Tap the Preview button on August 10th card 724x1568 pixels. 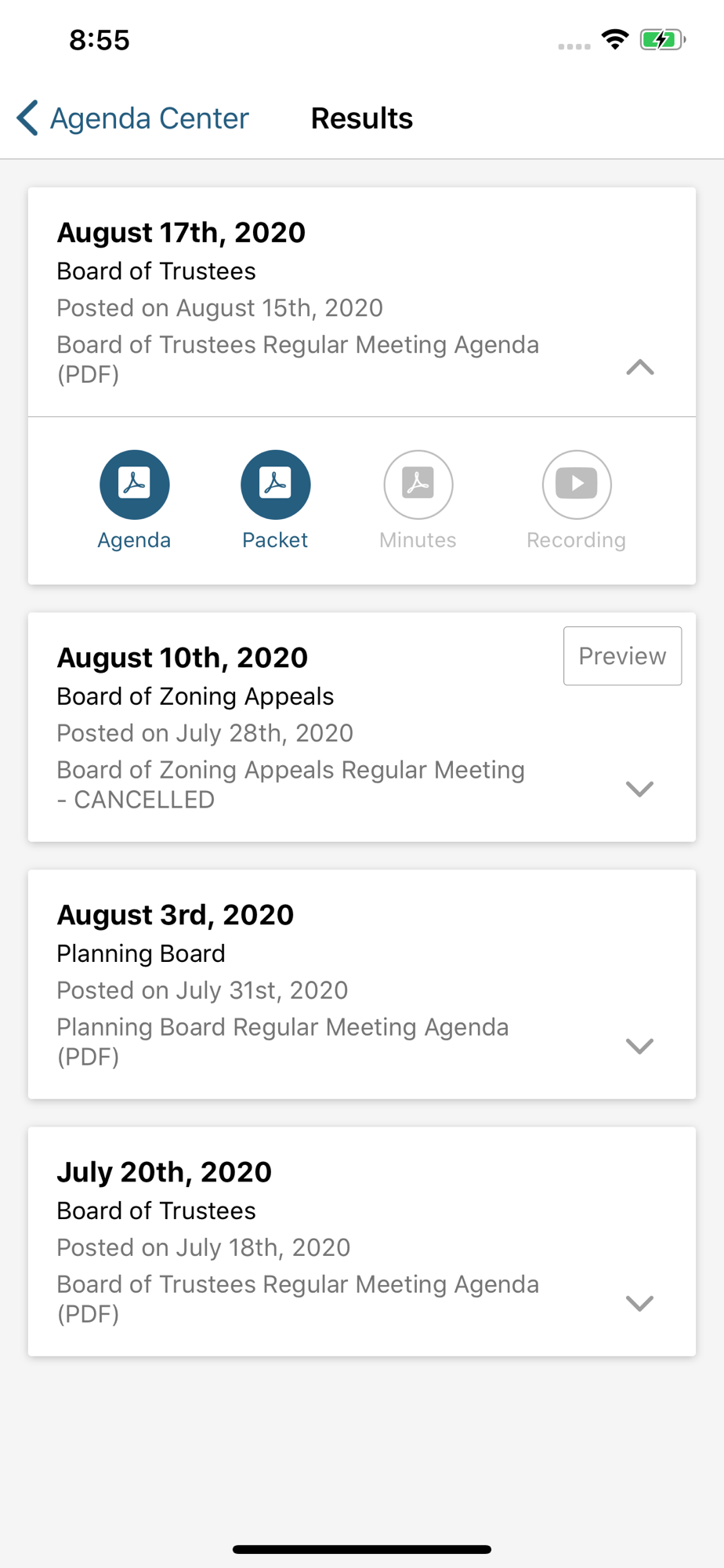click(622, 656)
